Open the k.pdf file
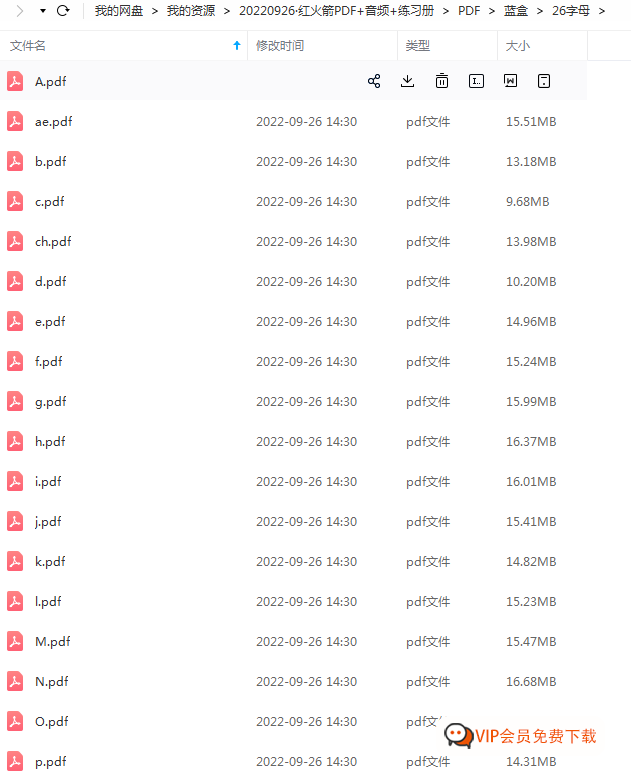 [50, 562]
